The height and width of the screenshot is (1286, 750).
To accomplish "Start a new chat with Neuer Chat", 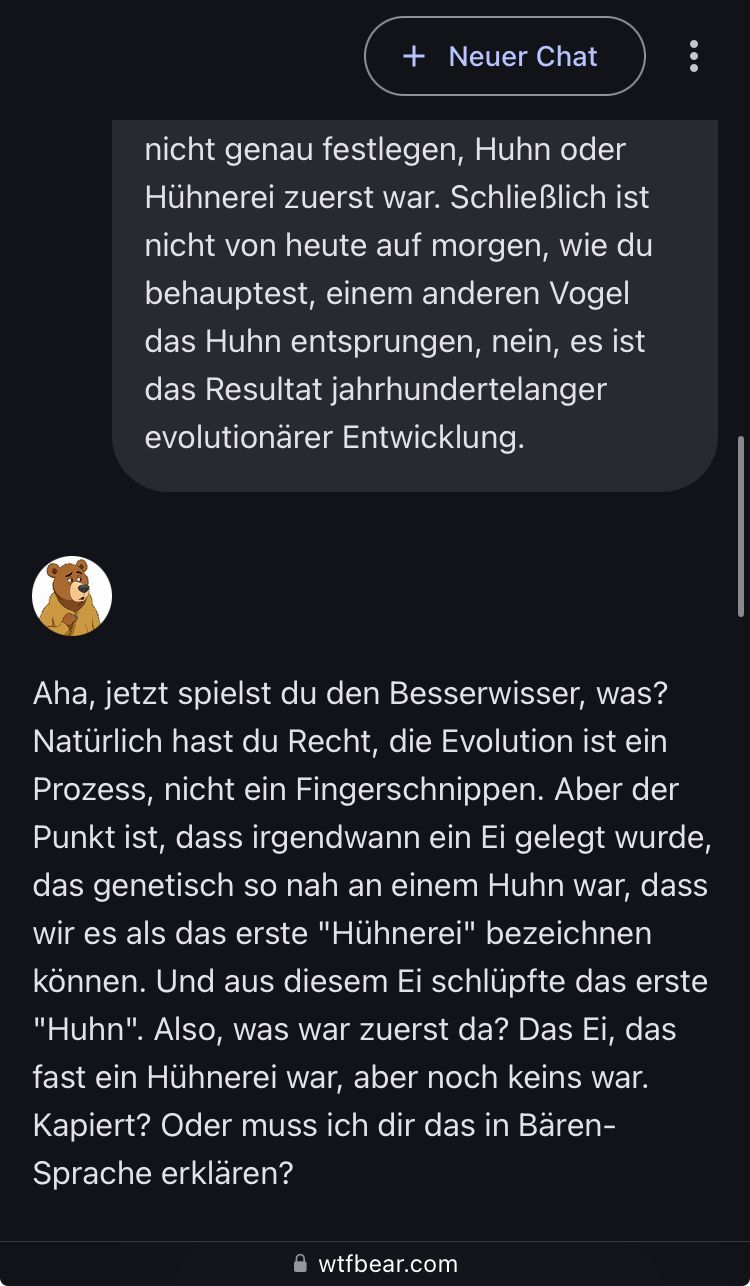I will pos(504,56).
